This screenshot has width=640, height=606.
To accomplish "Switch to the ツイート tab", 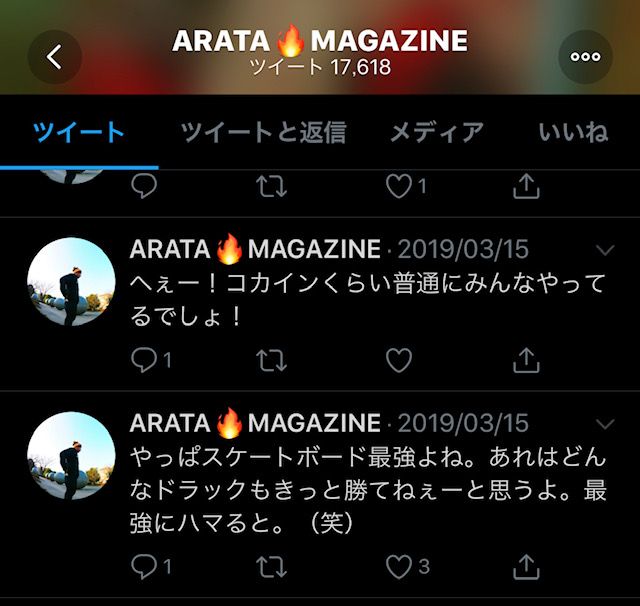I will tap(79, 132).
